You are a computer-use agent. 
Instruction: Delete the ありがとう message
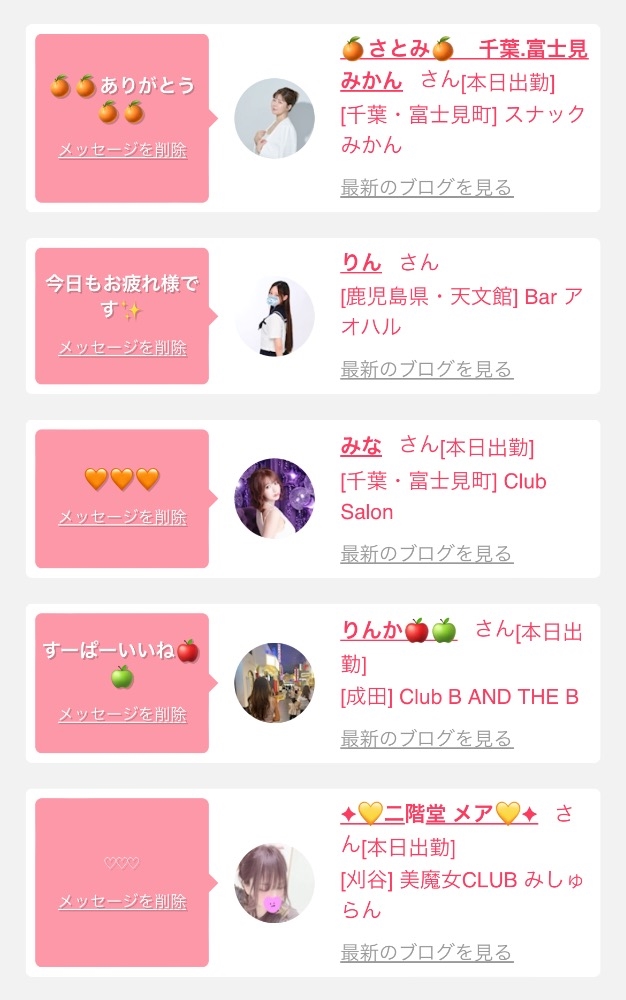pos(122,151)
